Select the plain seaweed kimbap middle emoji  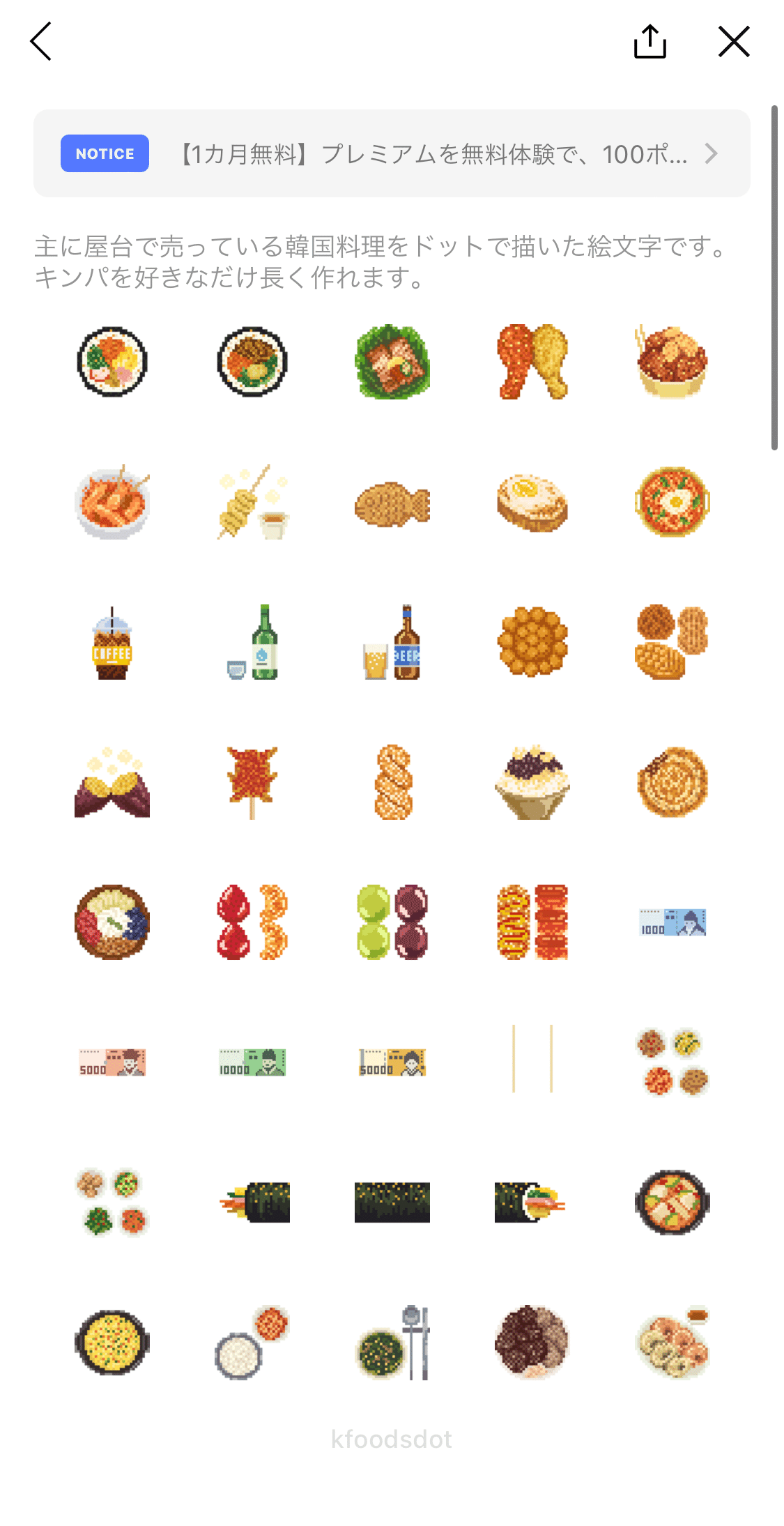coord(392,1203)
